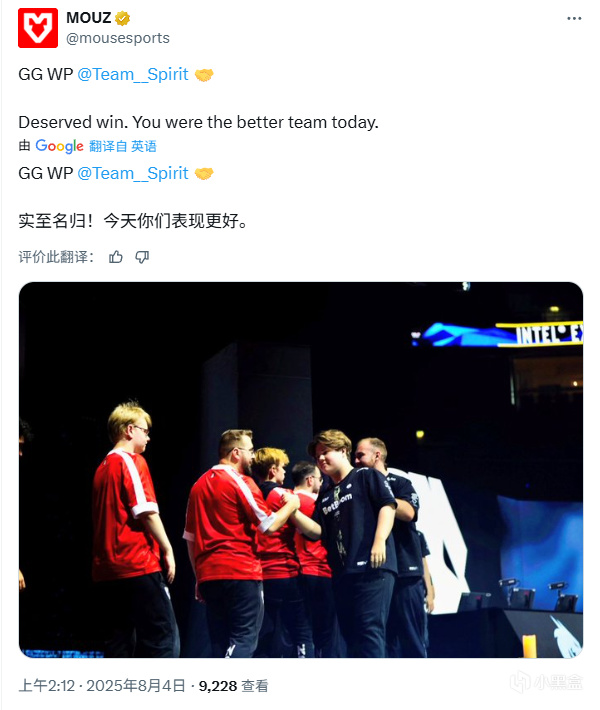View the 9,228 views analytics
This screenshot has height=710, width=600.
(x=233, y=686)
